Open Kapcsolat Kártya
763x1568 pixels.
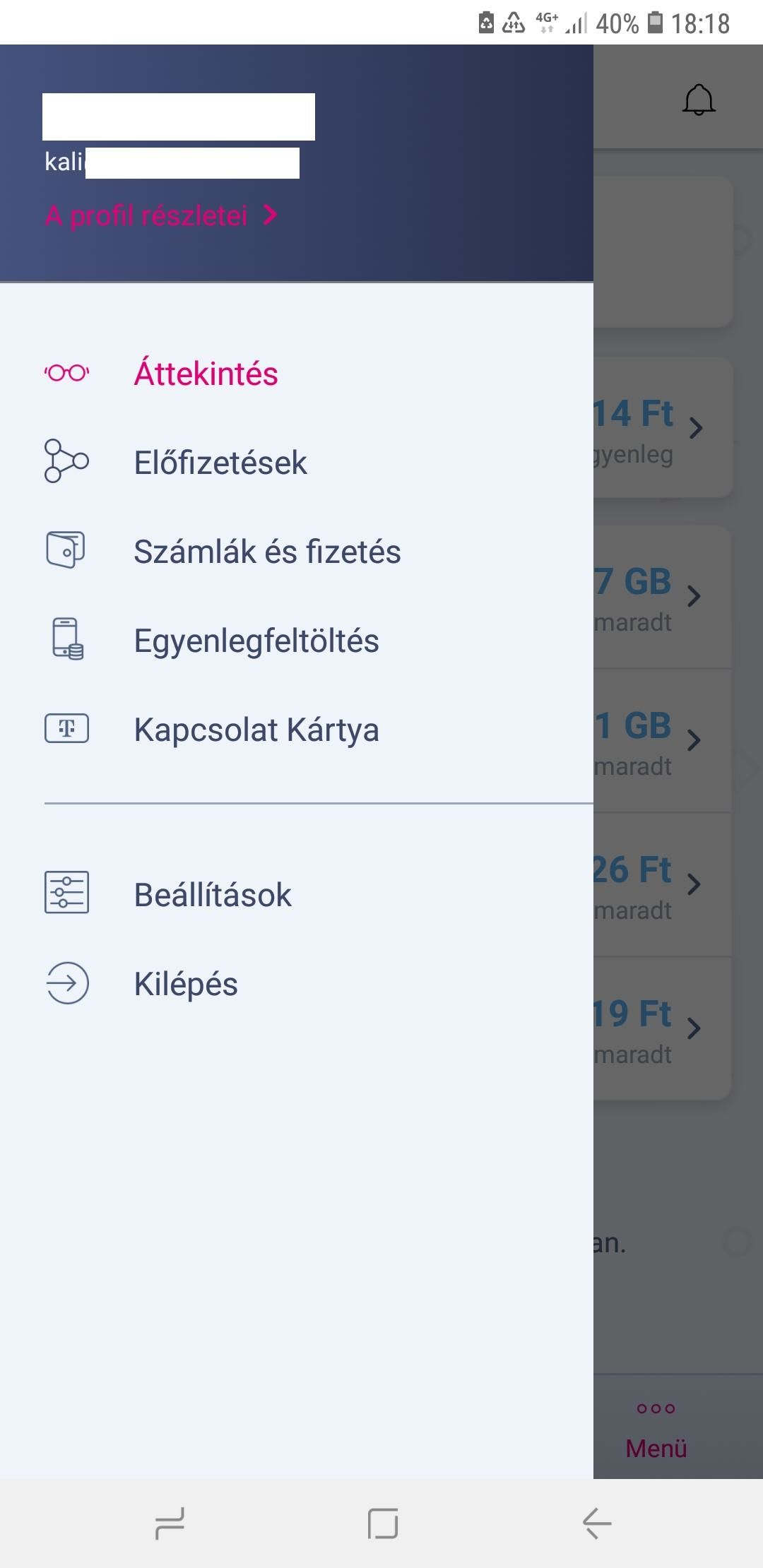297,729
